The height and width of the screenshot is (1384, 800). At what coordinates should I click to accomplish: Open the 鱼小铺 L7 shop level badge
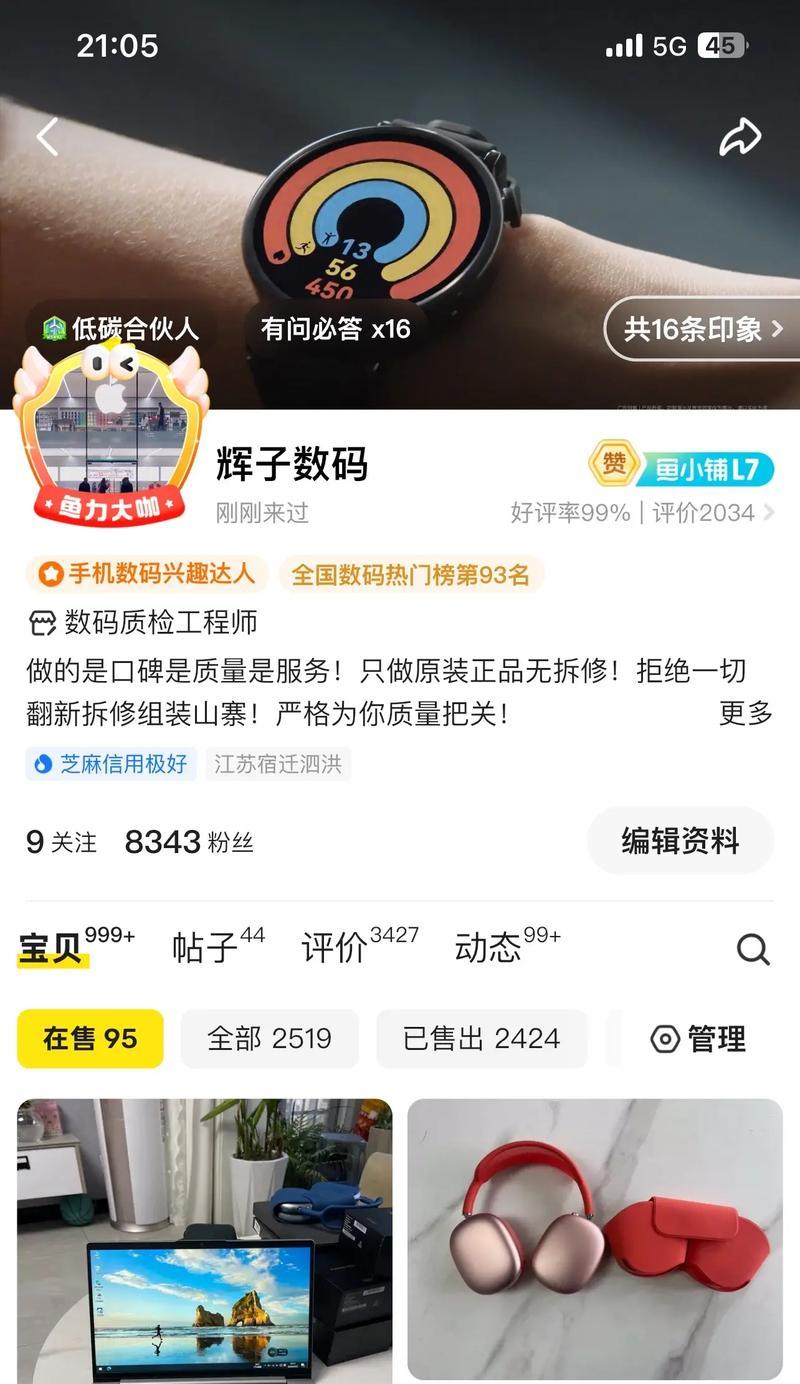click(x=681, y=467)
